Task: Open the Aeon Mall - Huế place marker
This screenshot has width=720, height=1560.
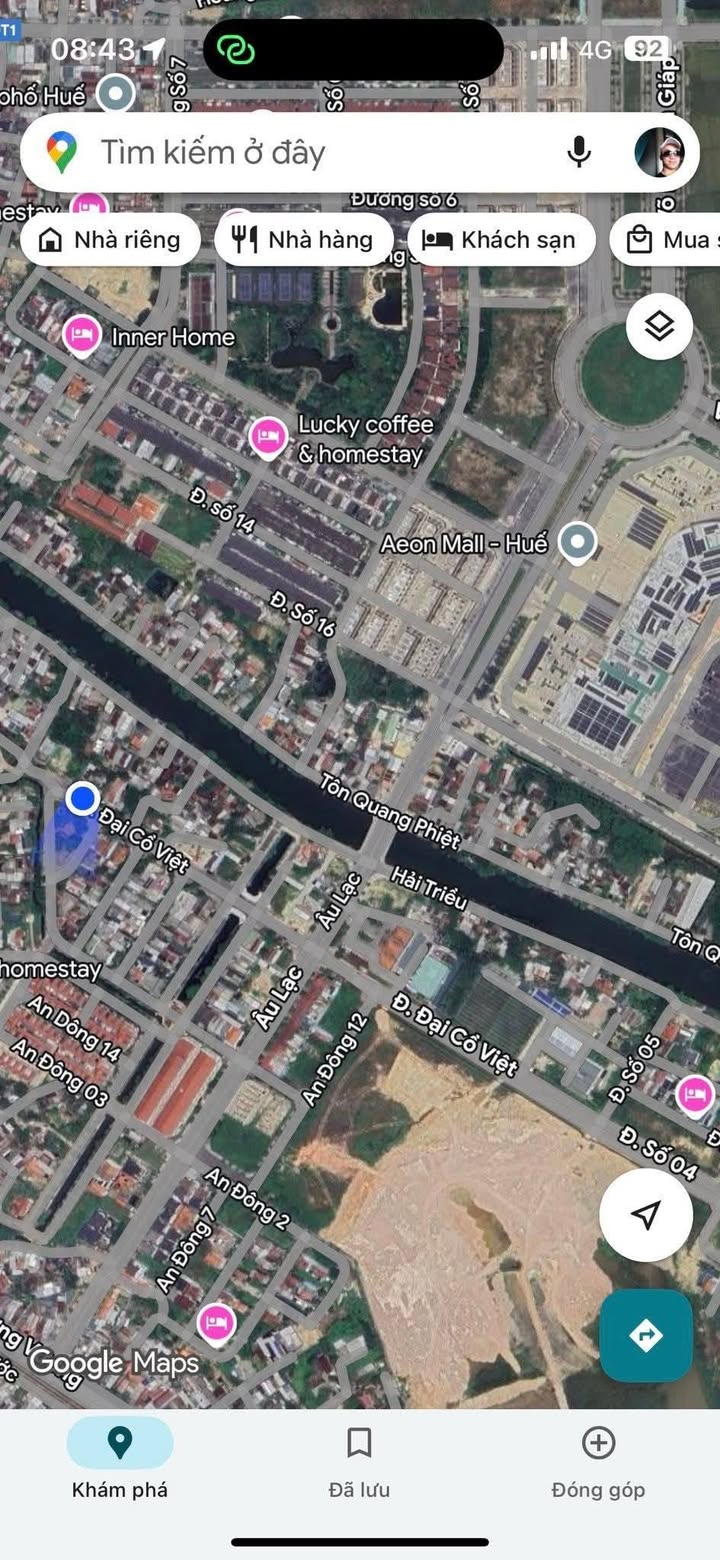Action: pyautogui.click(x=577, y=543)
